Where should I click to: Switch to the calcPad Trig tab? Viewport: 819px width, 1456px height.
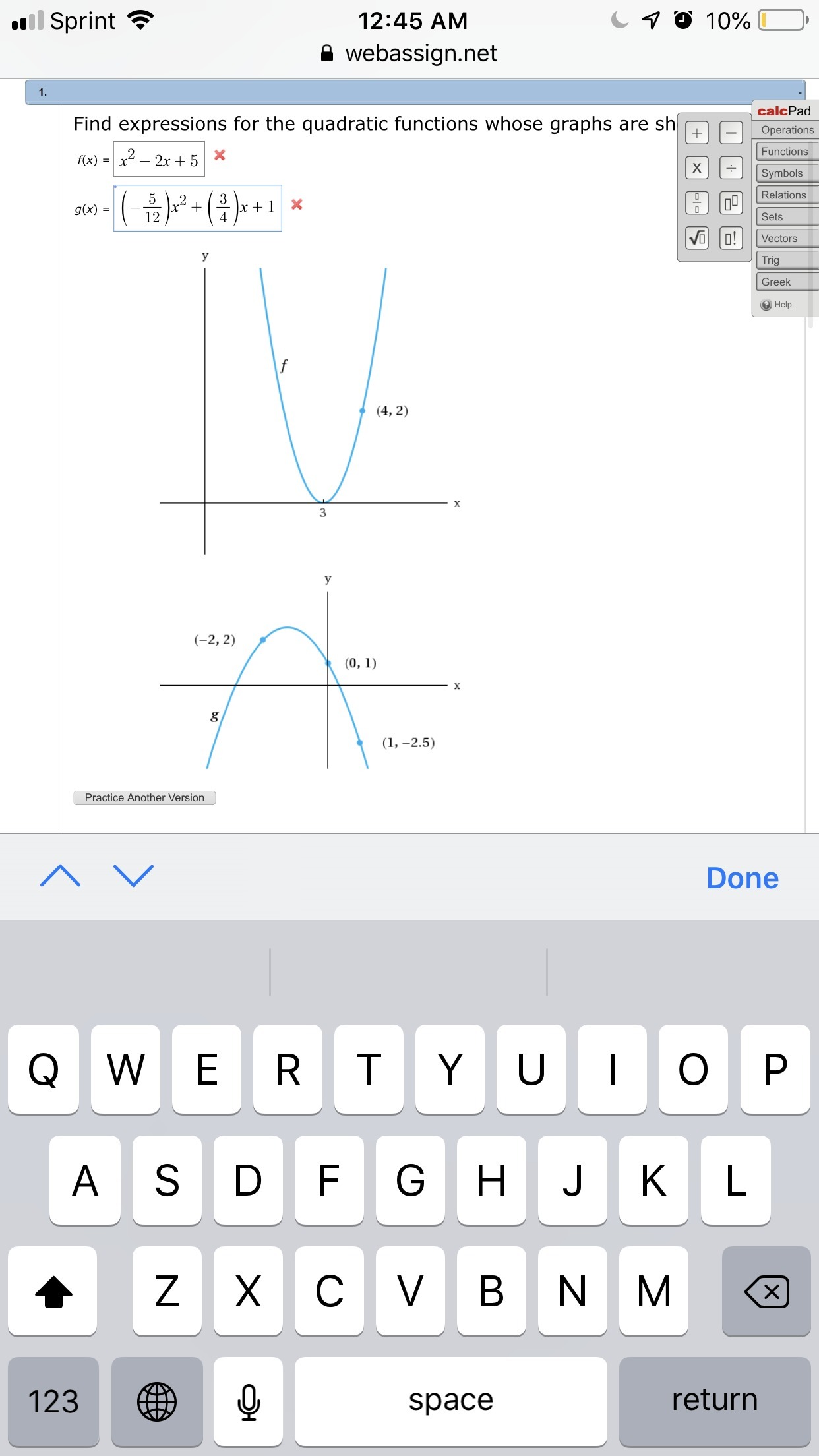[771, 260]
